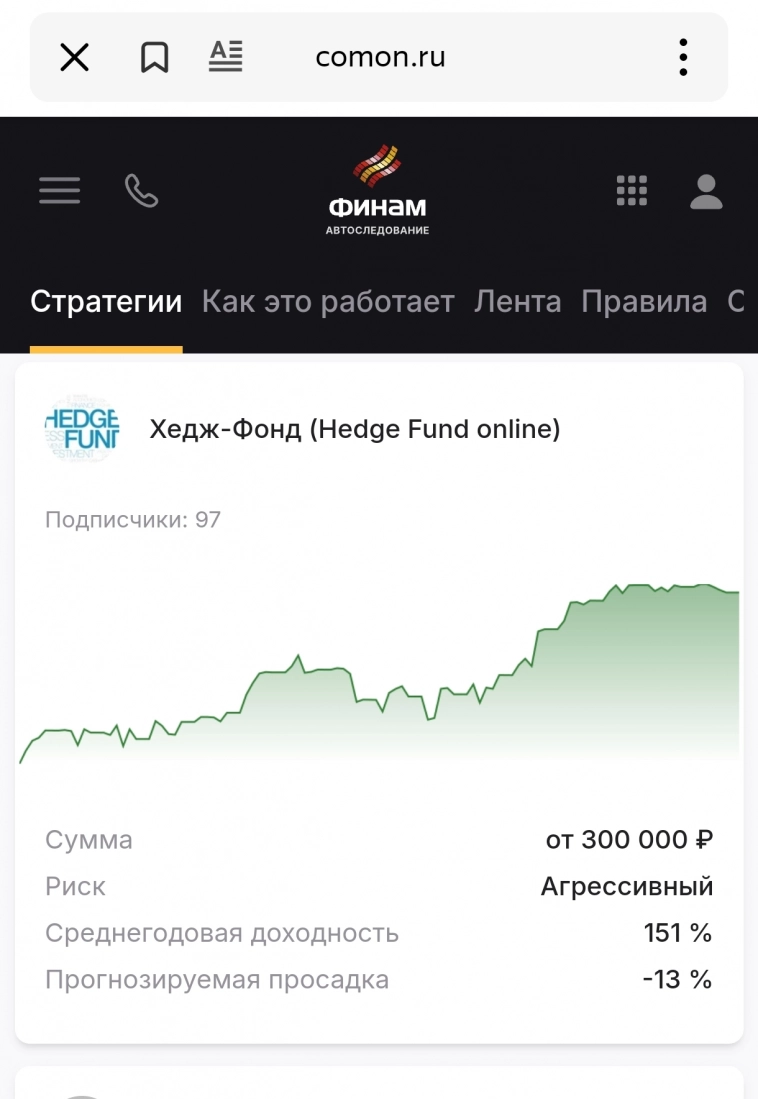758x1099 pixels.
Task: Open the browser three-dot menu
Action: coord(683,57)
